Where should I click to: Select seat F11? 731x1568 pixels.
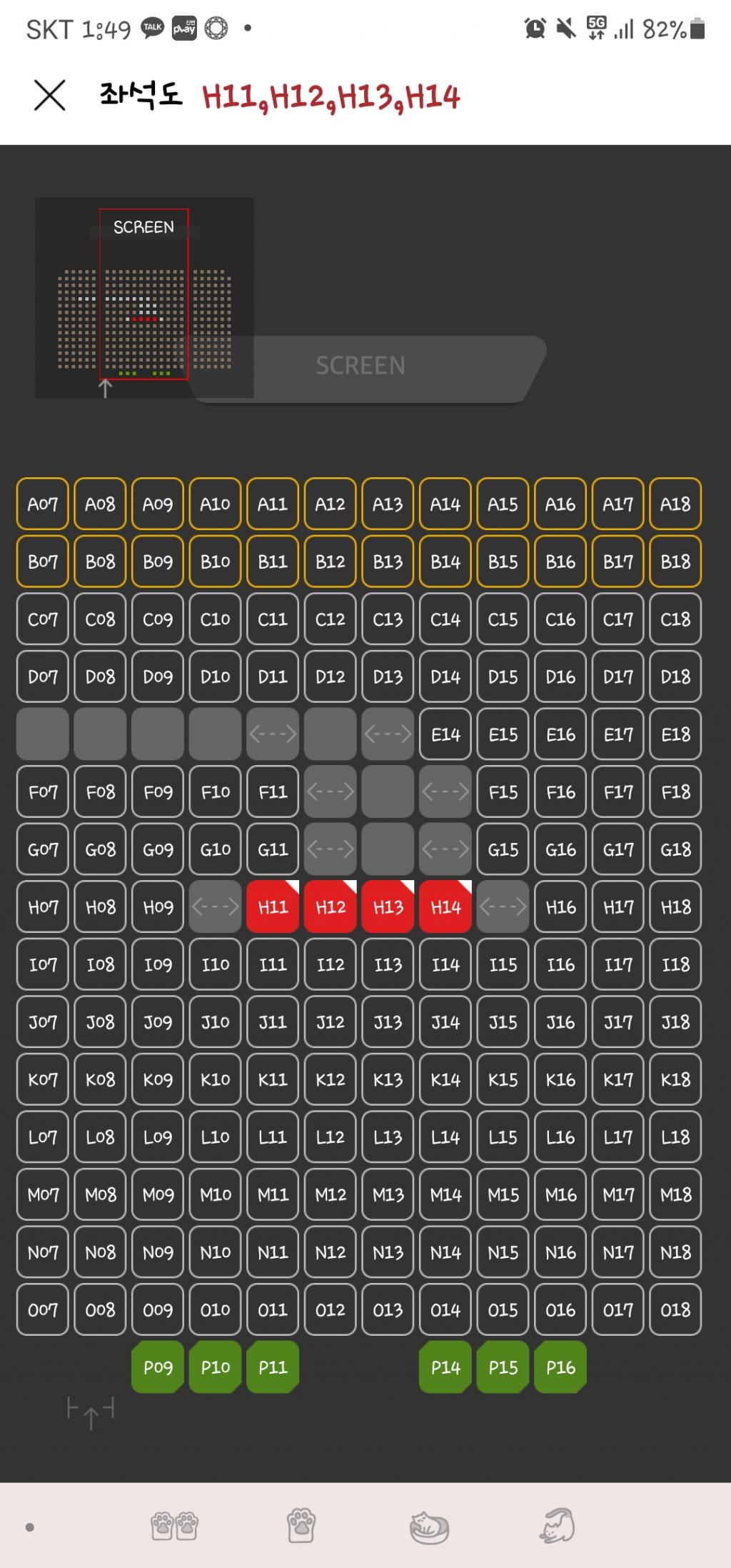click(273, 792)
